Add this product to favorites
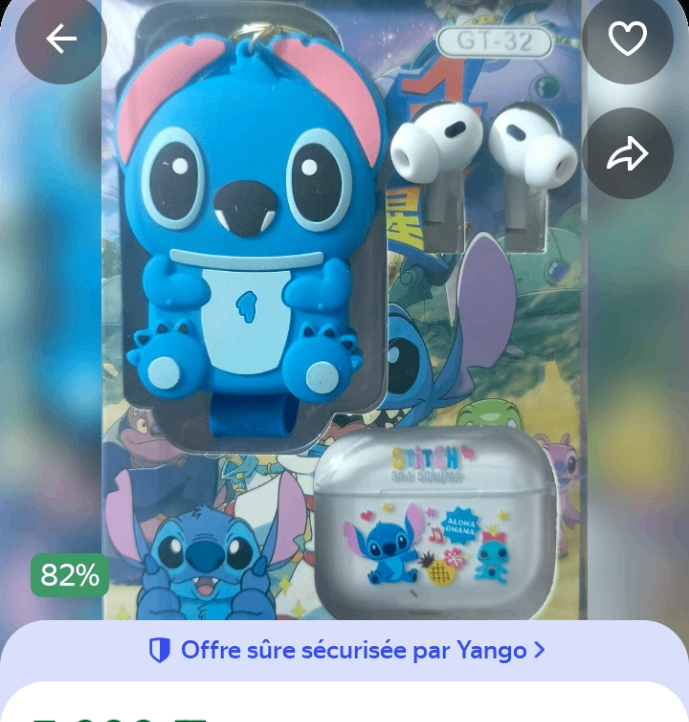689x722 pixels. pos(628,39)
